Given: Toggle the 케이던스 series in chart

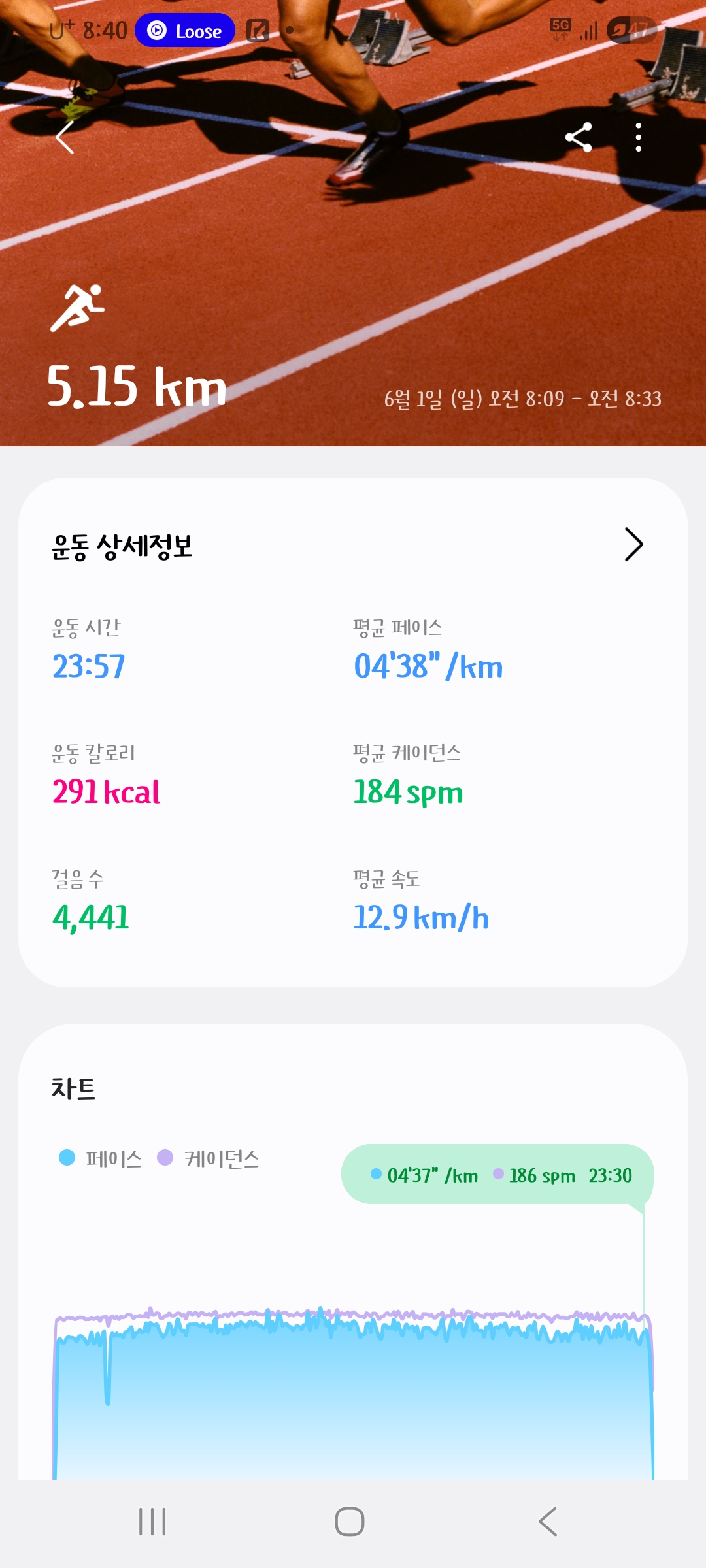Looking at the screenshot, I should (x=209, y=1158).
